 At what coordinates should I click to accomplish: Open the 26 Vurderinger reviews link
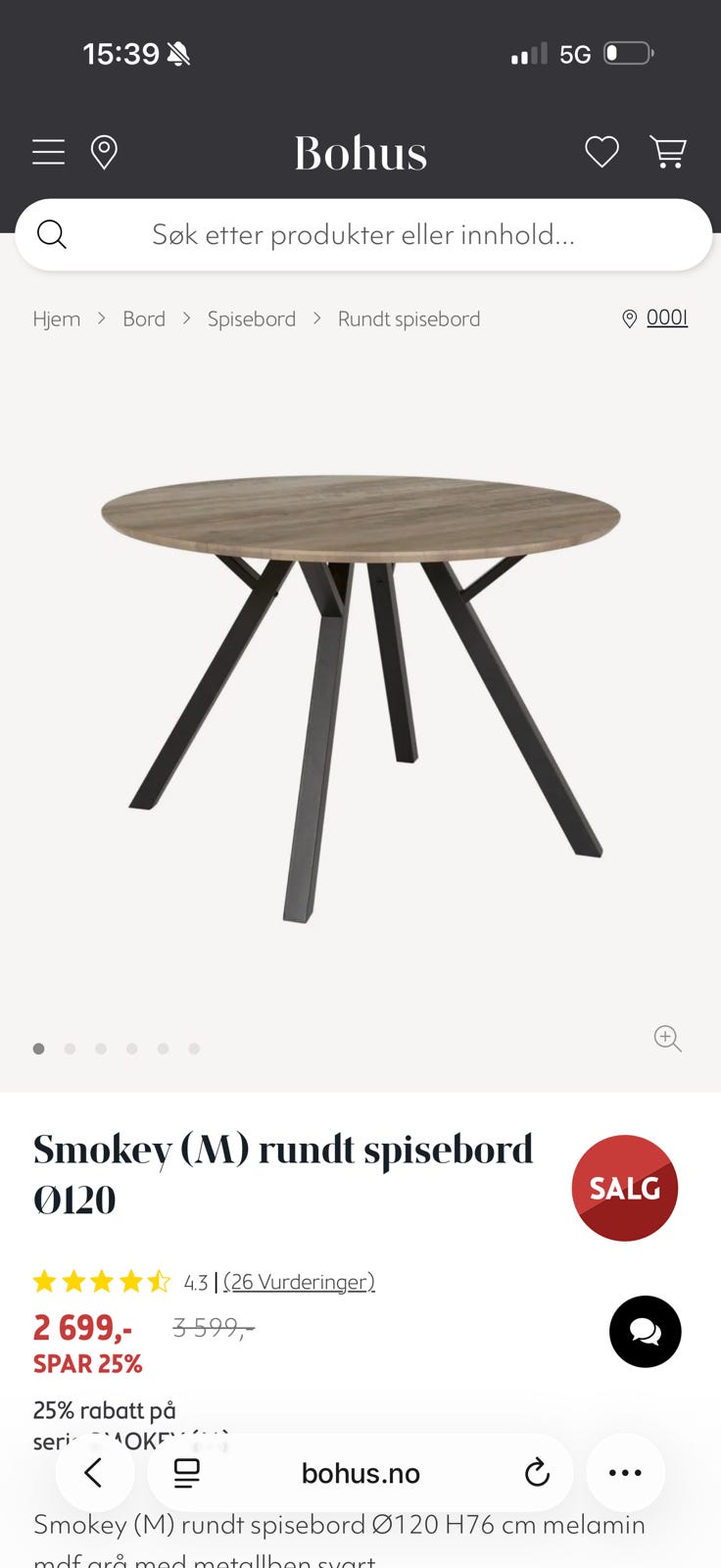pyautogui.click(x=299, y=1282)
